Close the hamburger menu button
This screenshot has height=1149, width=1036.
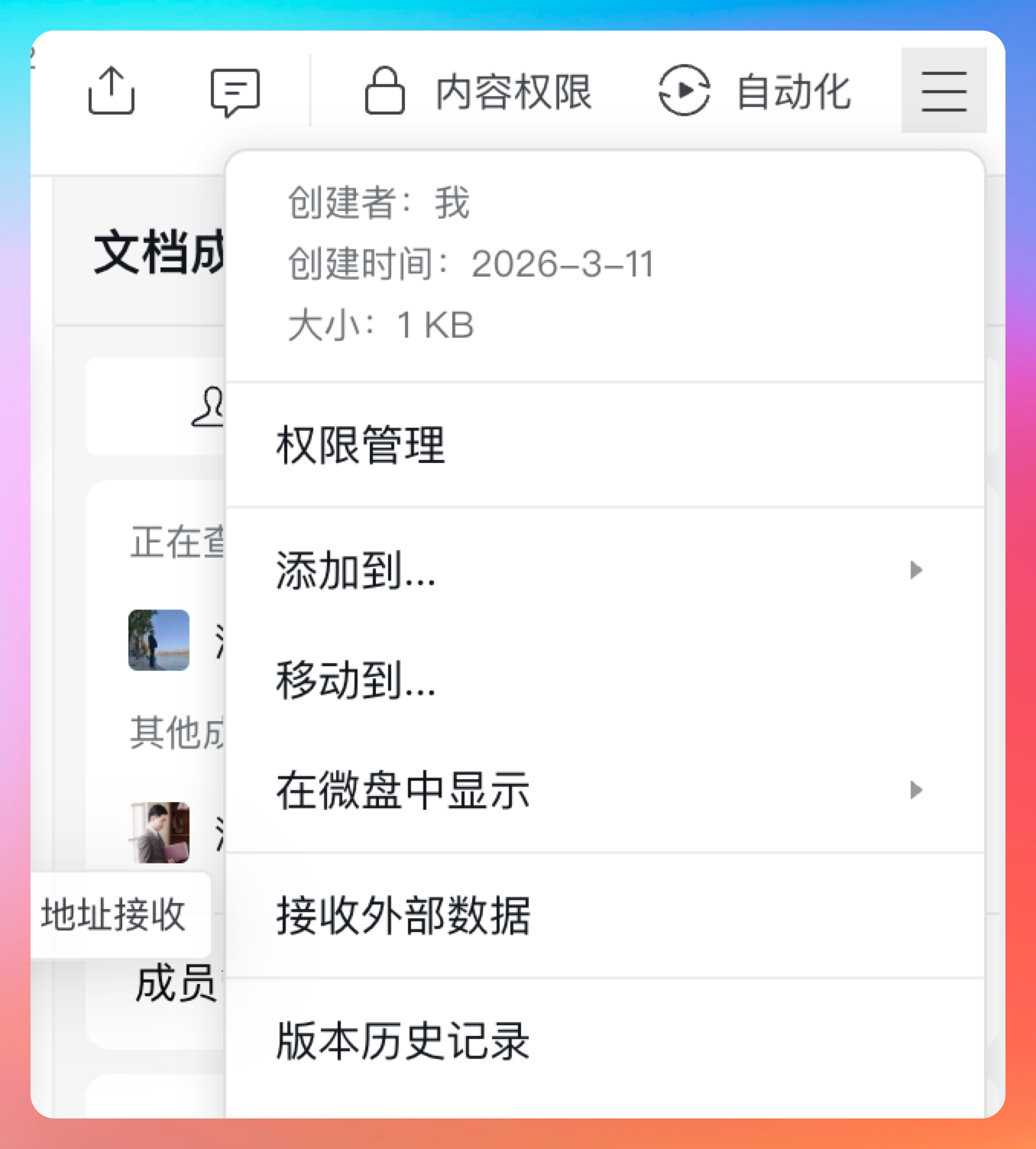(x=944, y=91)
